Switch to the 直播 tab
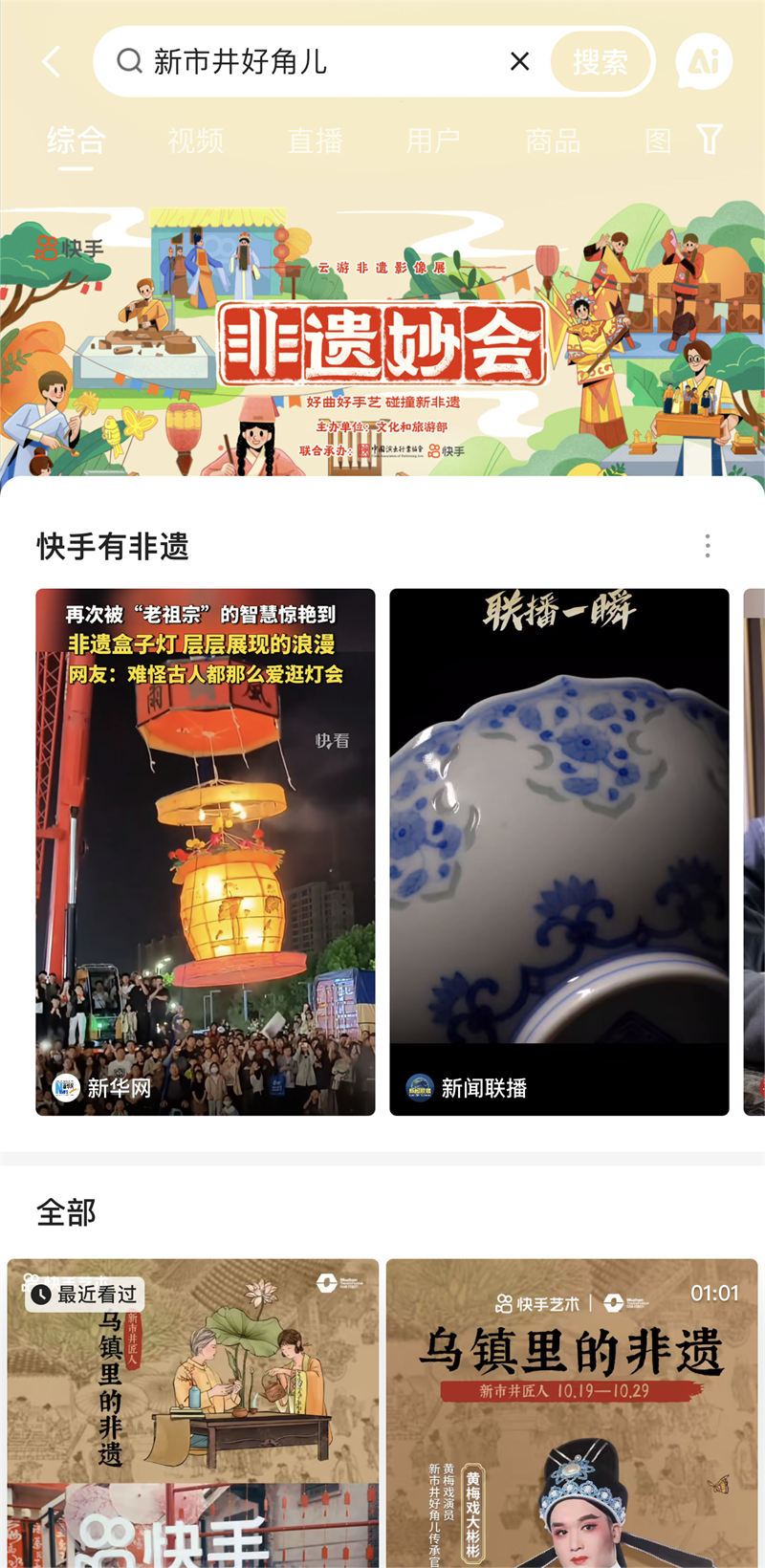The height and width of the screenshot is (1568, 765). (x=316, y=142)
